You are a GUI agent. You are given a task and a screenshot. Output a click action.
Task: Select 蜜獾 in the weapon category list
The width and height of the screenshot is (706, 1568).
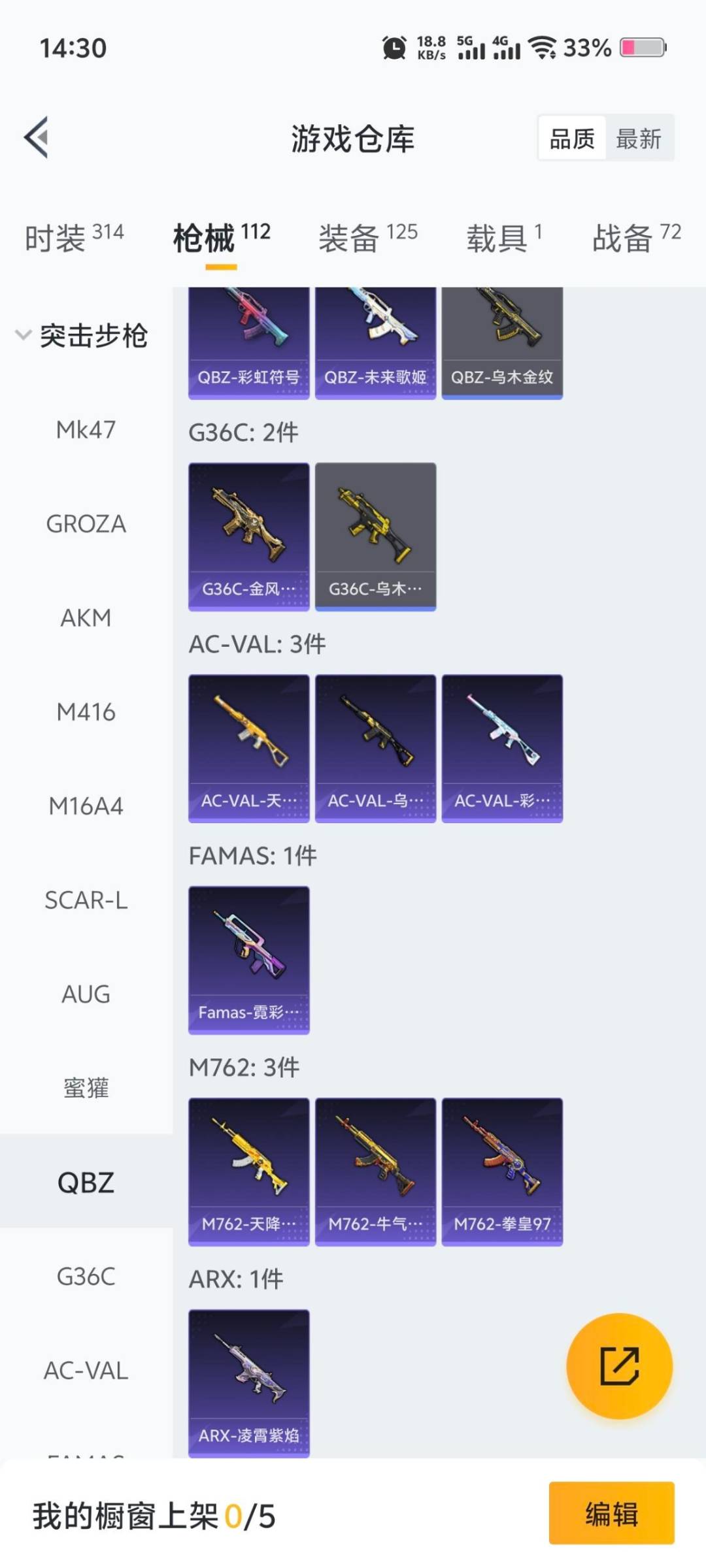tap(87, 1088)
